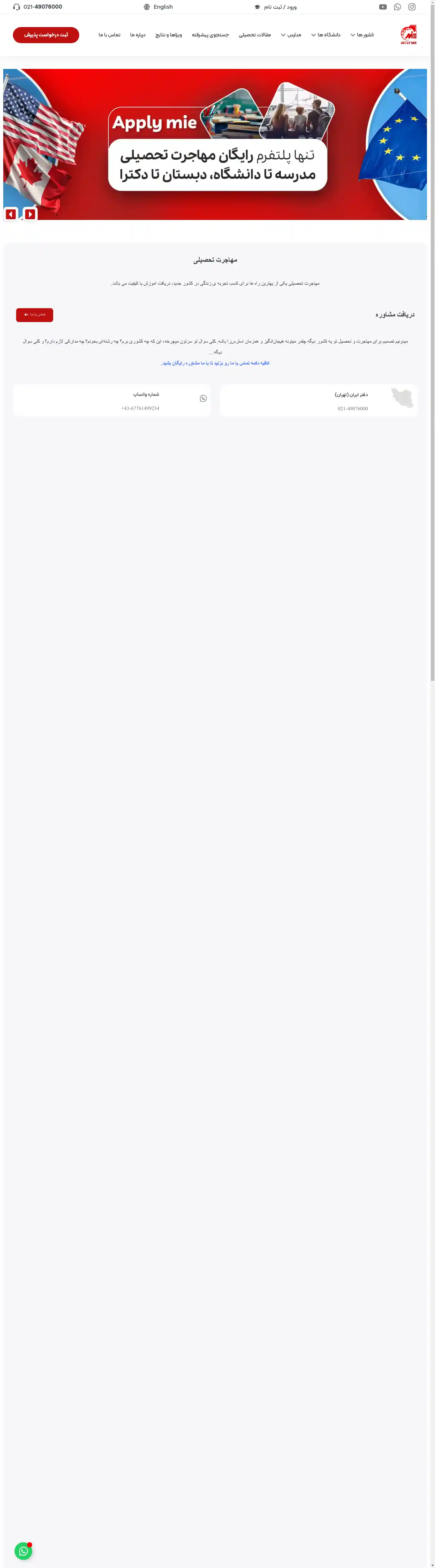Go to درباره ما page
The height and width of the screenshot is (1568, 435).
138,35
